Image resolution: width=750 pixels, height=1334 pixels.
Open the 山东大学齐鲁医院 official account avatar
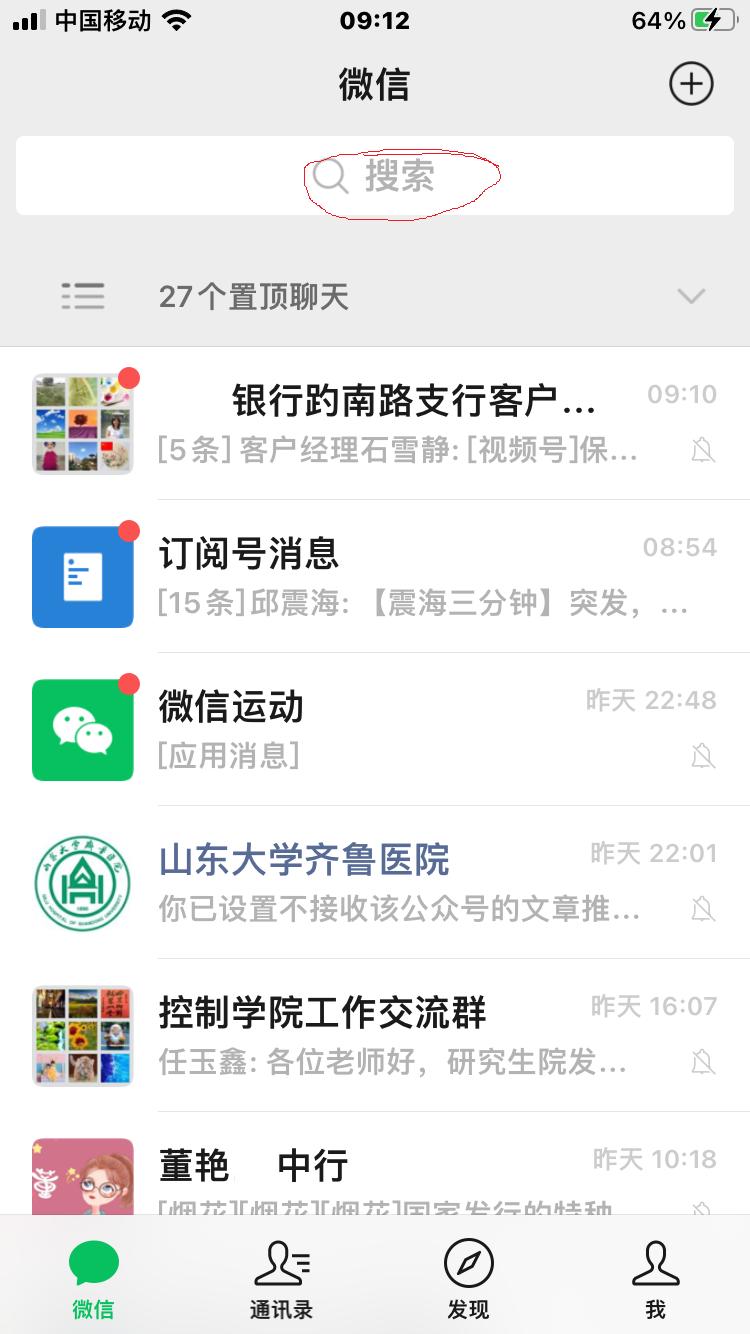(82, 881)
